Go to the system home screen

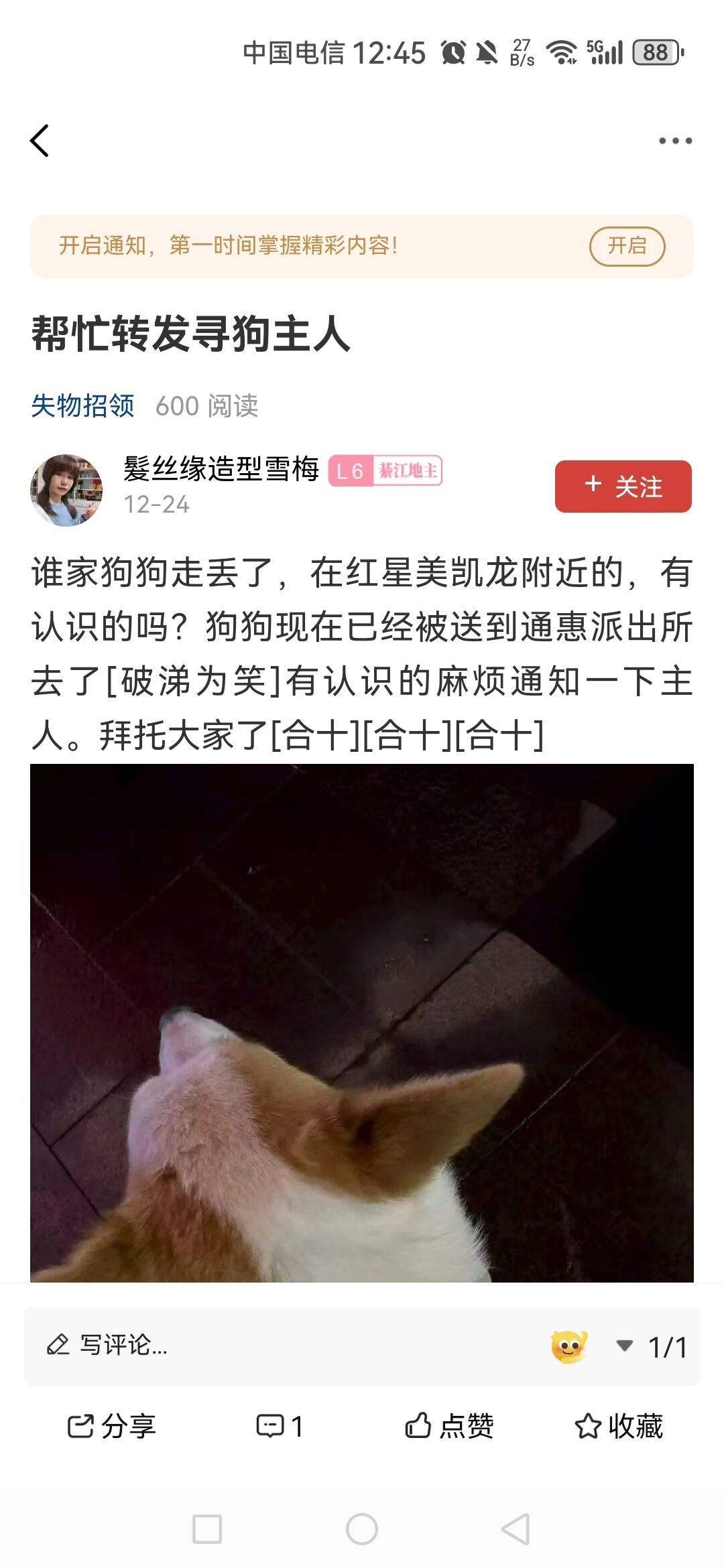(362, 1529)
